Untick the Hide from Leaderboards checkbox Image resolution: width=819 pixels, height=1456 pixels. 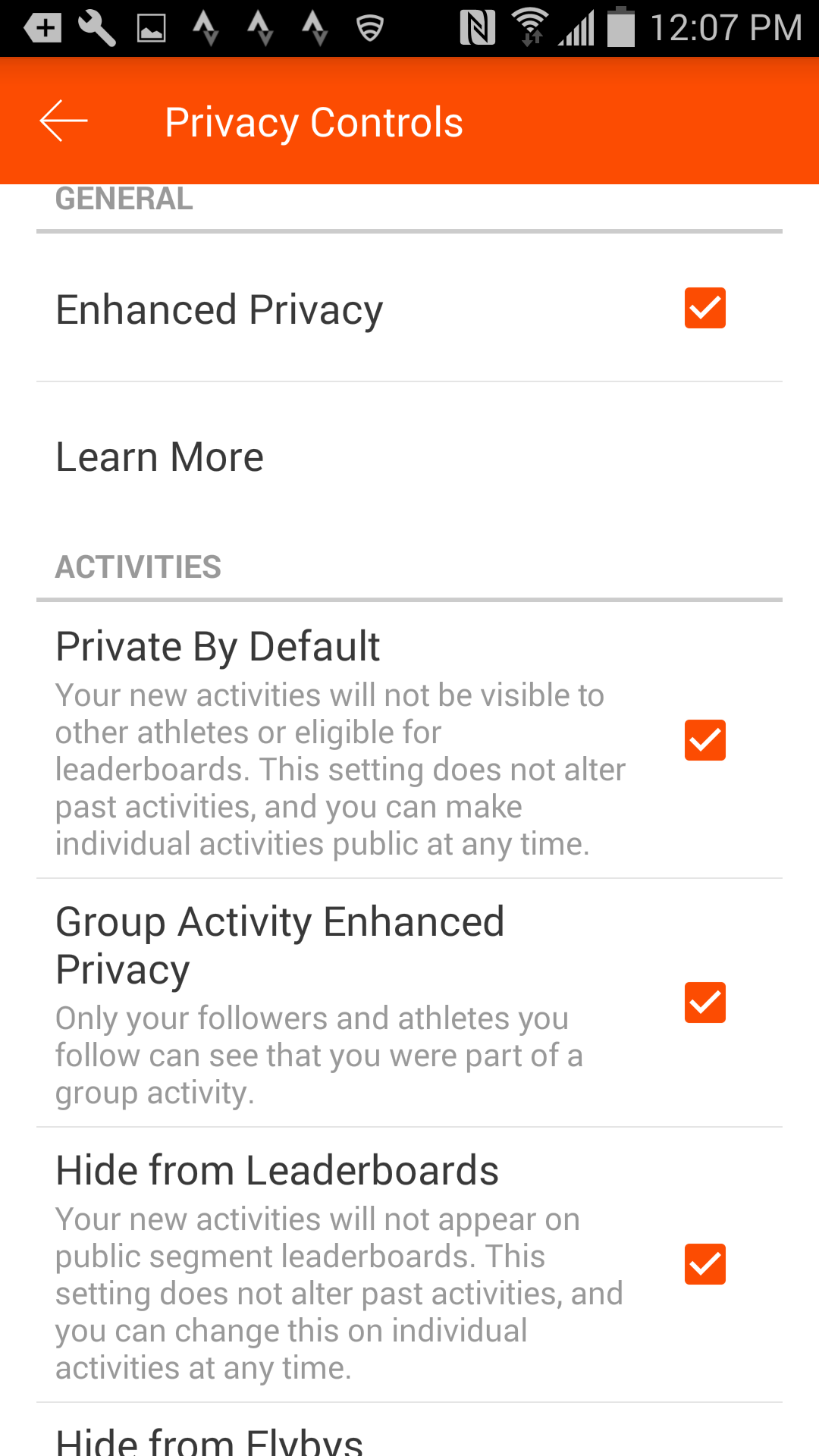tap(704, 1264)
